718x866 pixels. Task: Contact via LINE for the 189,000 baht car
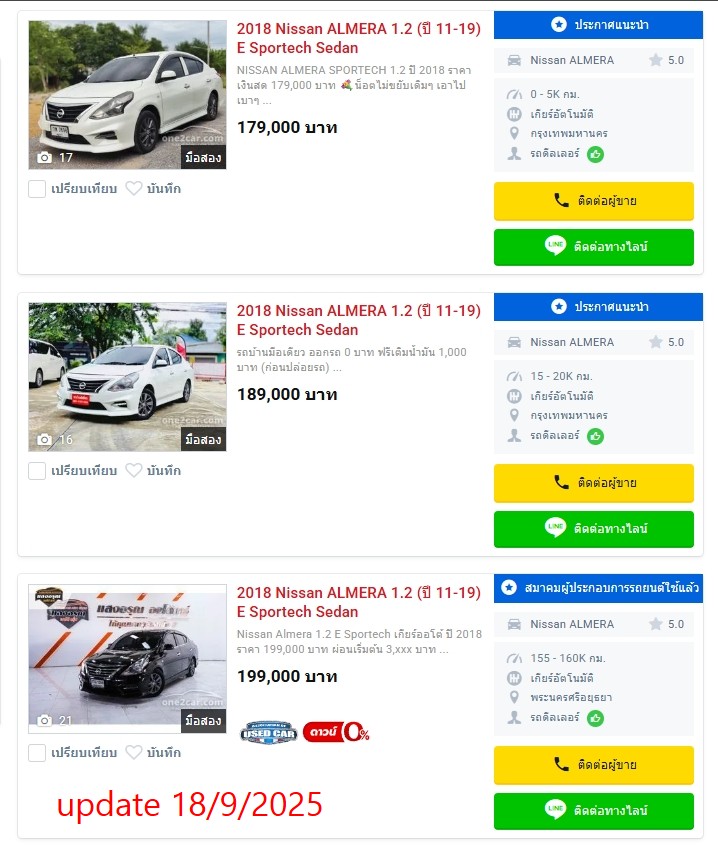click(593, 529)
